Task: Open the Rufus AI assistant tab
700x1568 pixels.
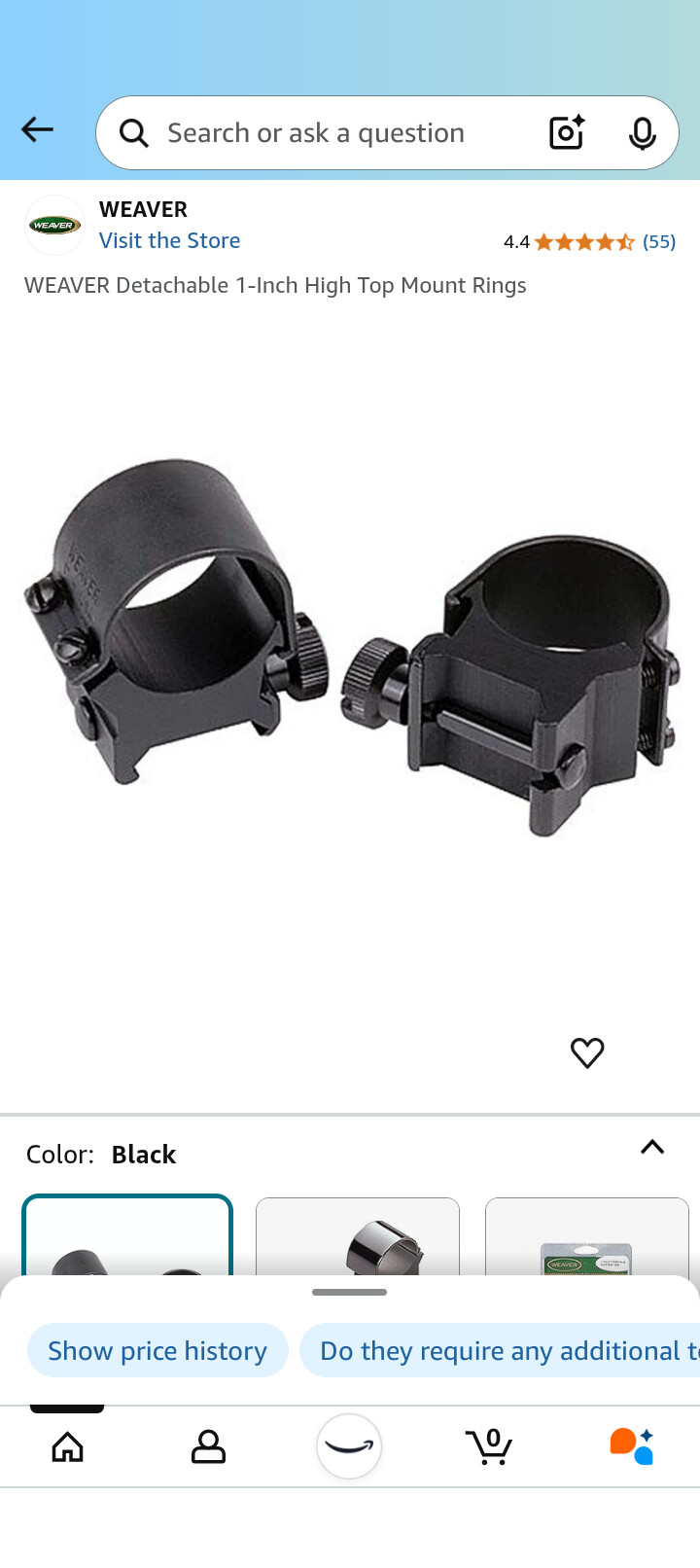Action: coord(631,1446)
